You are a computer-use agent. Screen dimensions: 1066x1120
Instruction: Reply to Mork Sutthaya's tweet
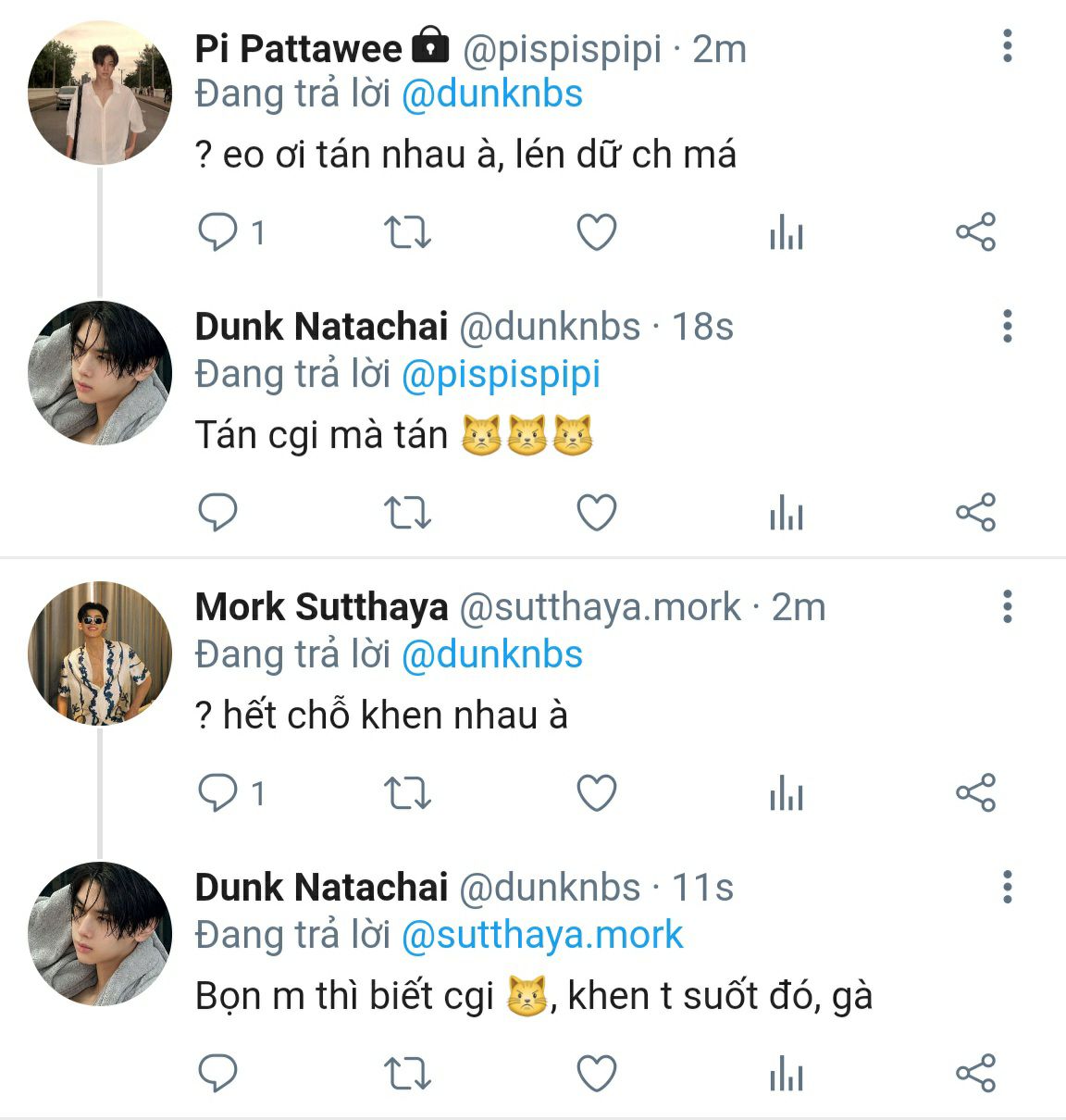[218, 793]
